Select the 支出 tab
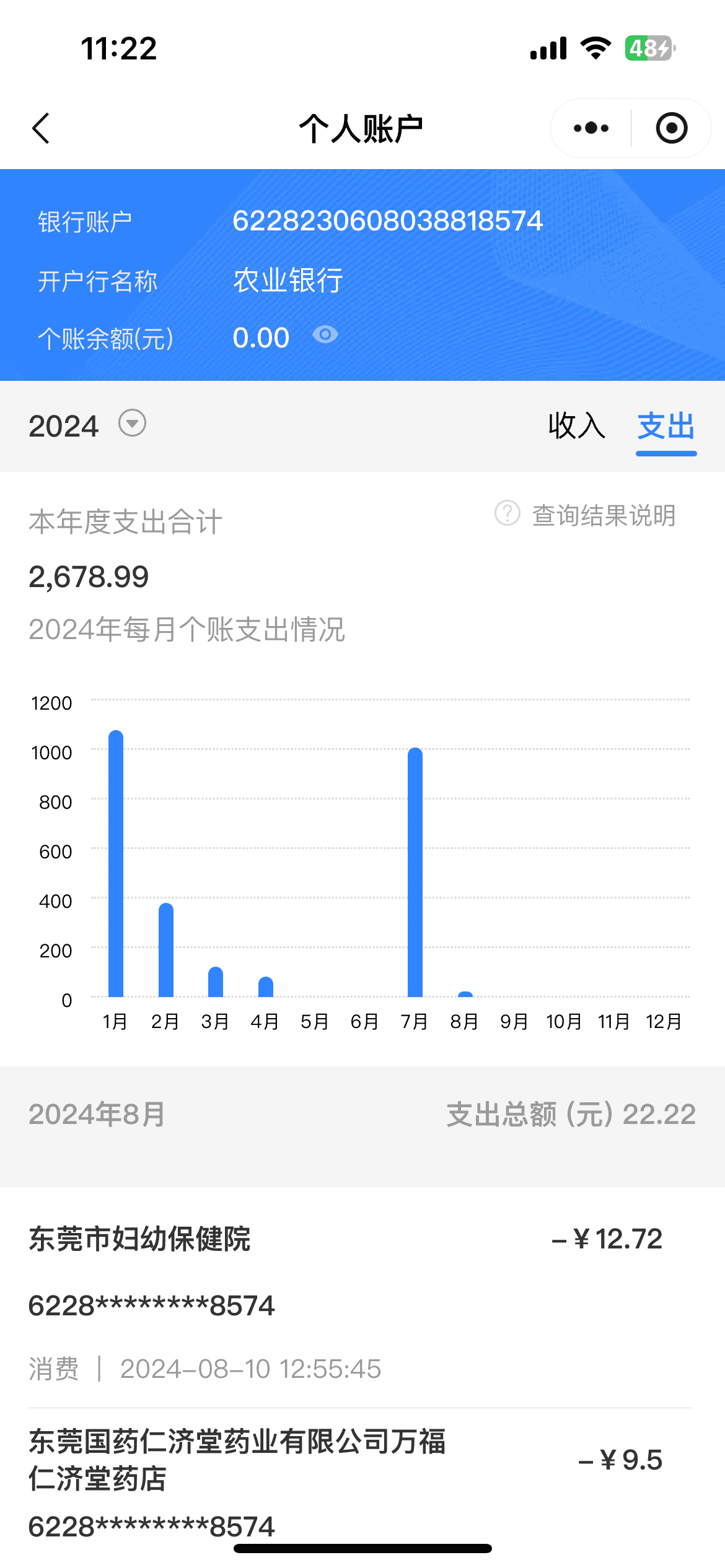The height and width of the screenshot is (1568, 725). click(666, 426)
